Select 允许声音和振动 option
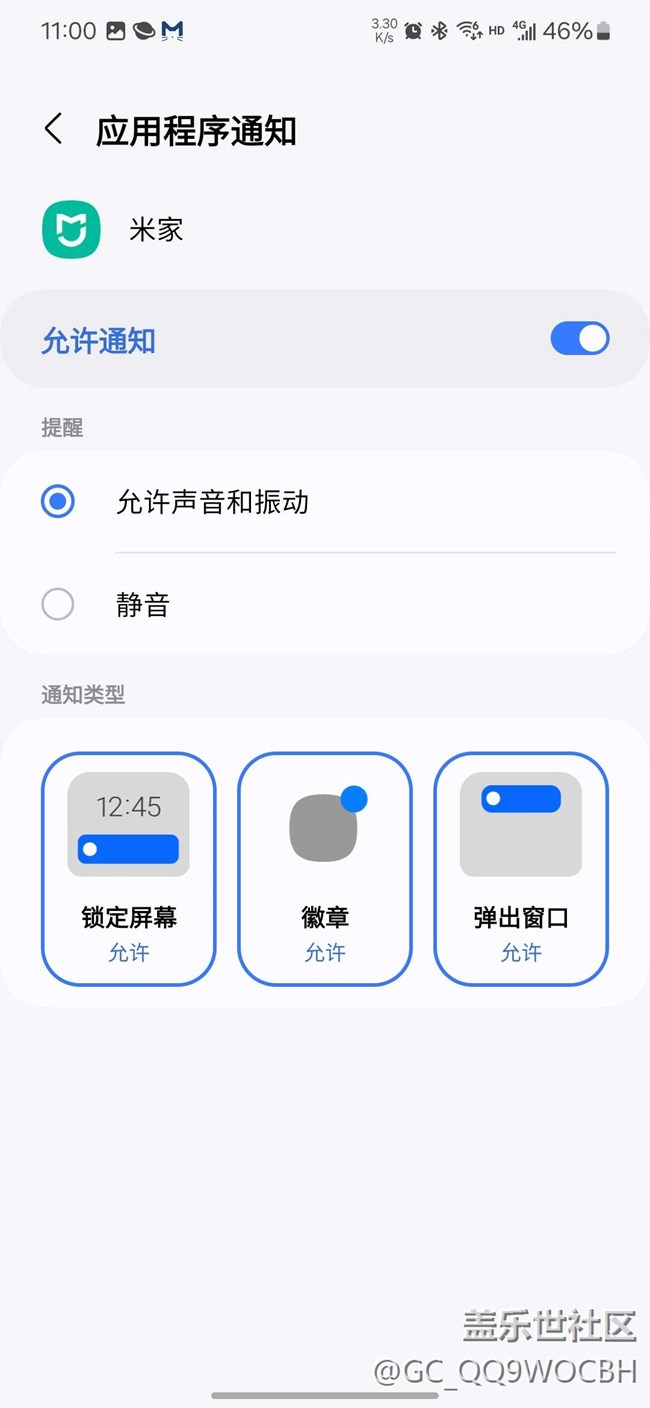650x1408 pixels. [325, 501]
